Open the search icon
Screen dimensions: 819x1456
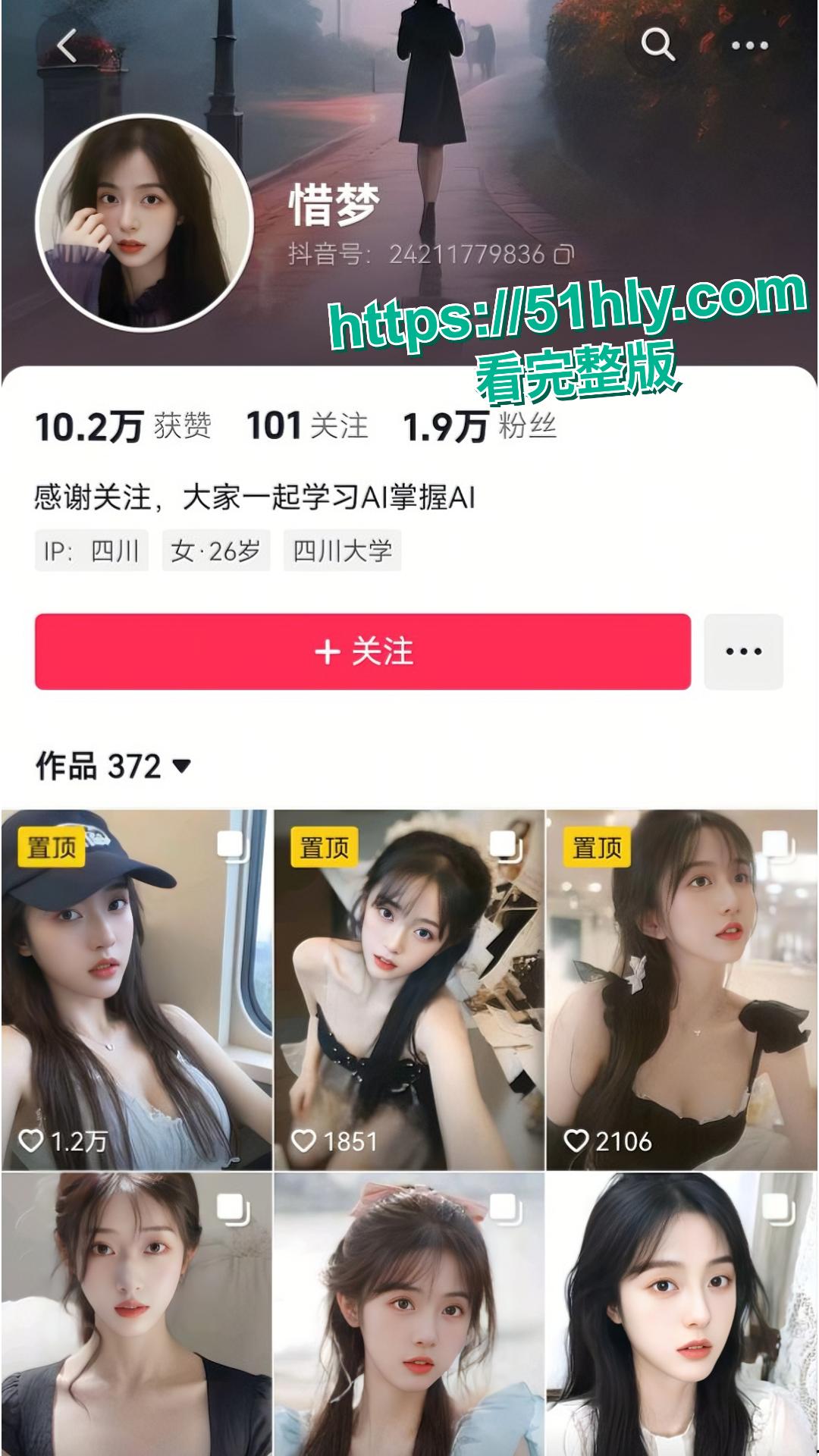click(x=658, y=47)
